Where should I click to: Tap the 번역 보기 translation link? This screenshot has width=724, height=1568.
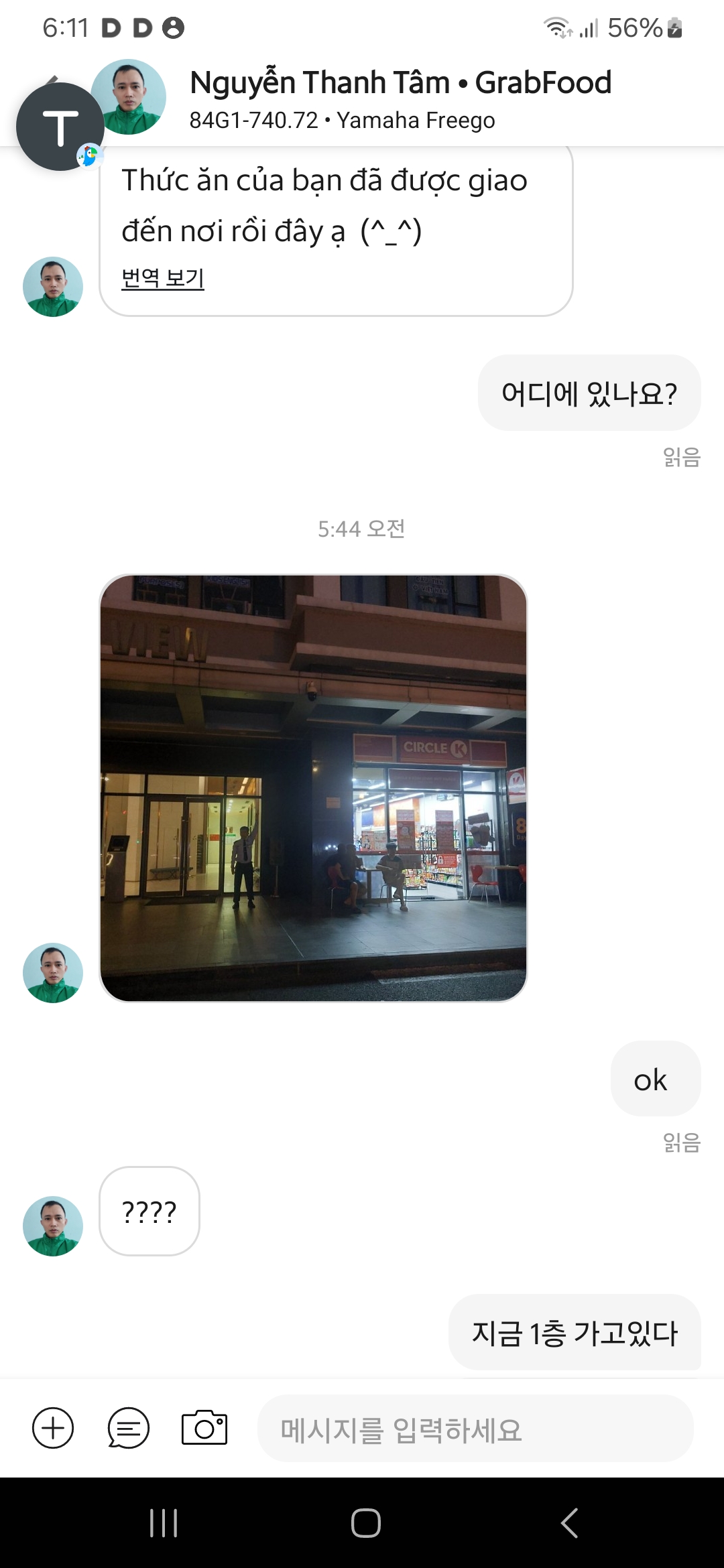click(162, 278)
